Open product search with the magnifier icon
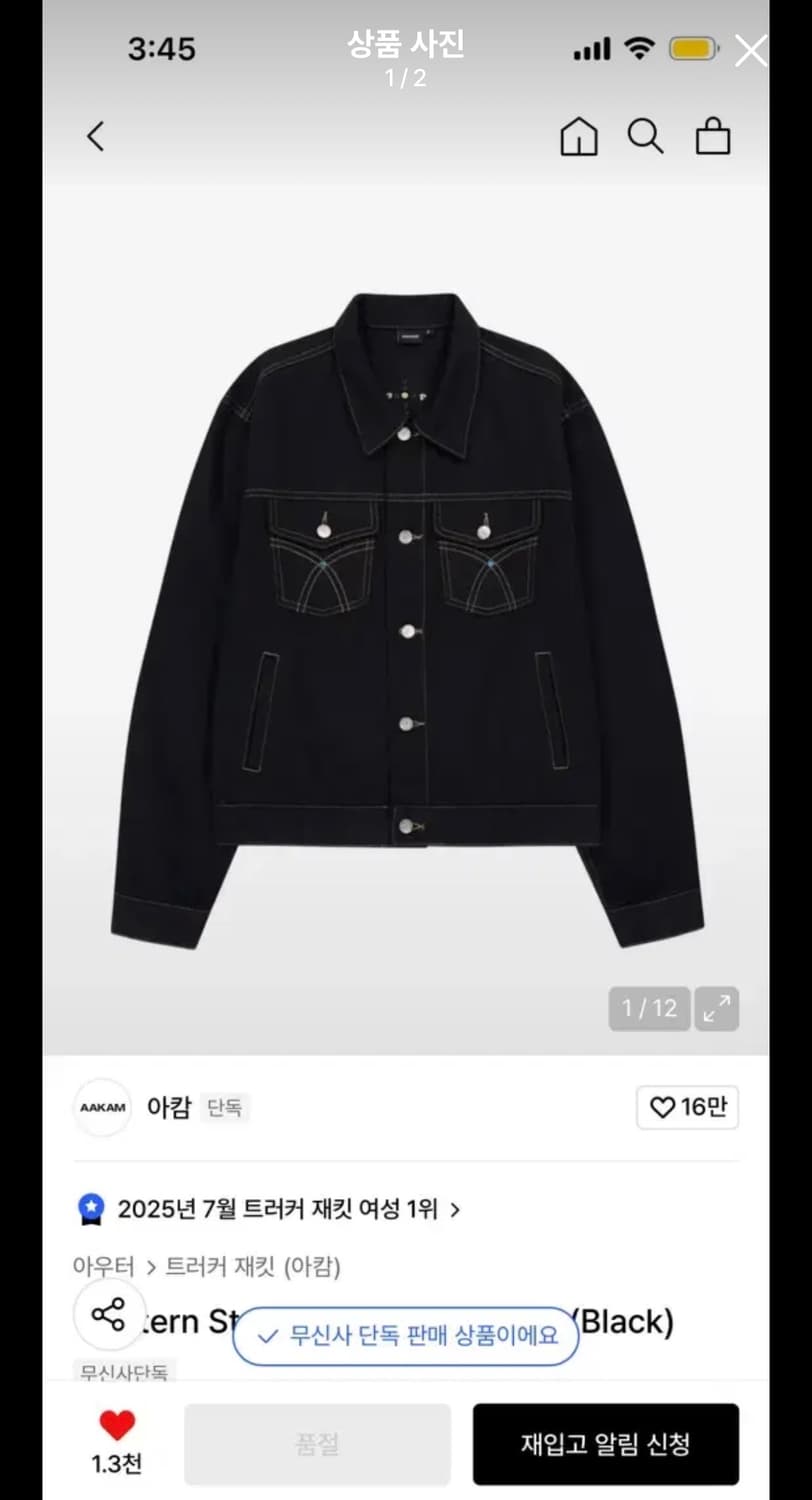812x1500 pixels. pyautogui.click(x=645, y=137)
